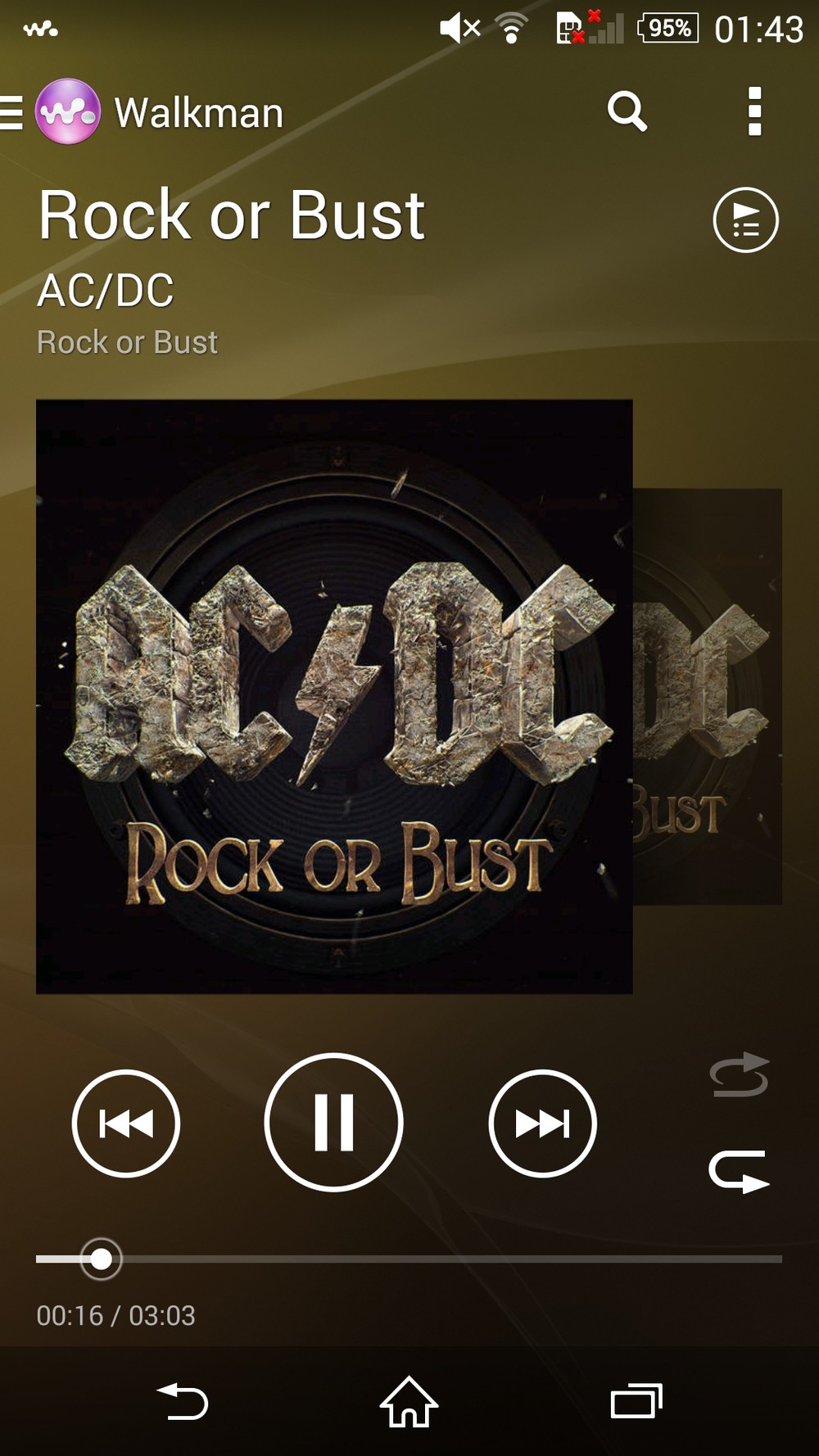Tap the next track's album art
Screen dimensions: 819x1456
[708, 696]
